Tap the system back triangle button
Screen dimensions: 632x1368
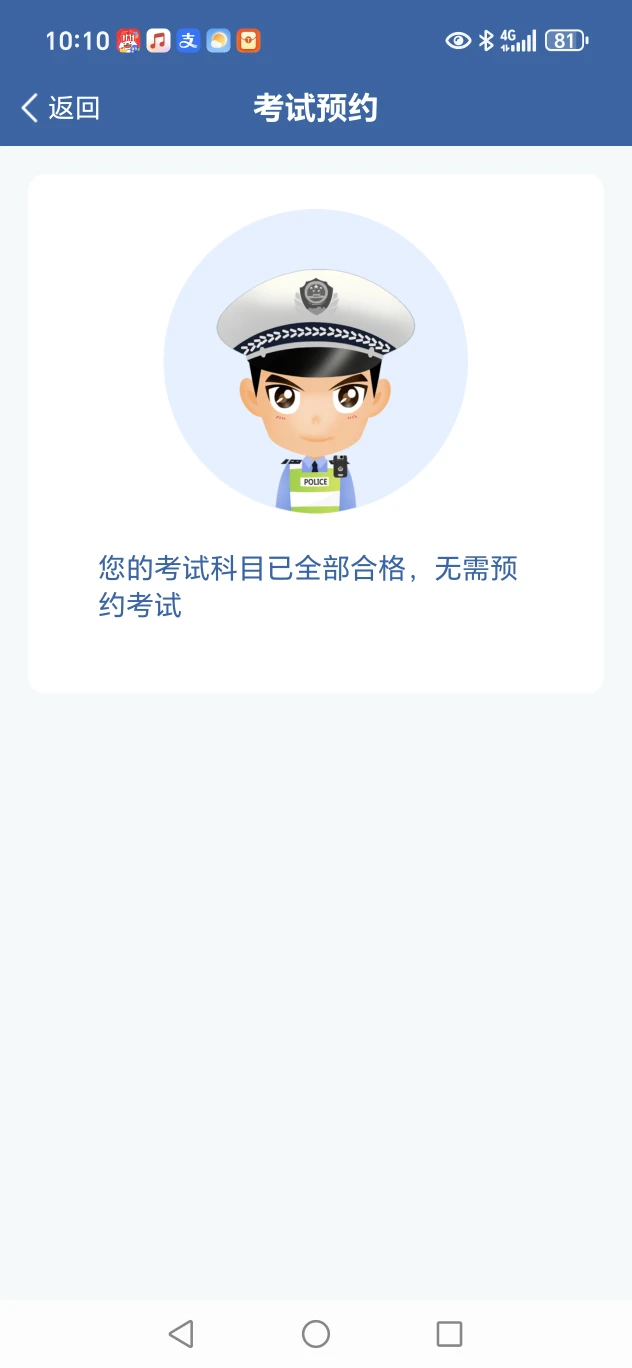[x=181, y=1333]
